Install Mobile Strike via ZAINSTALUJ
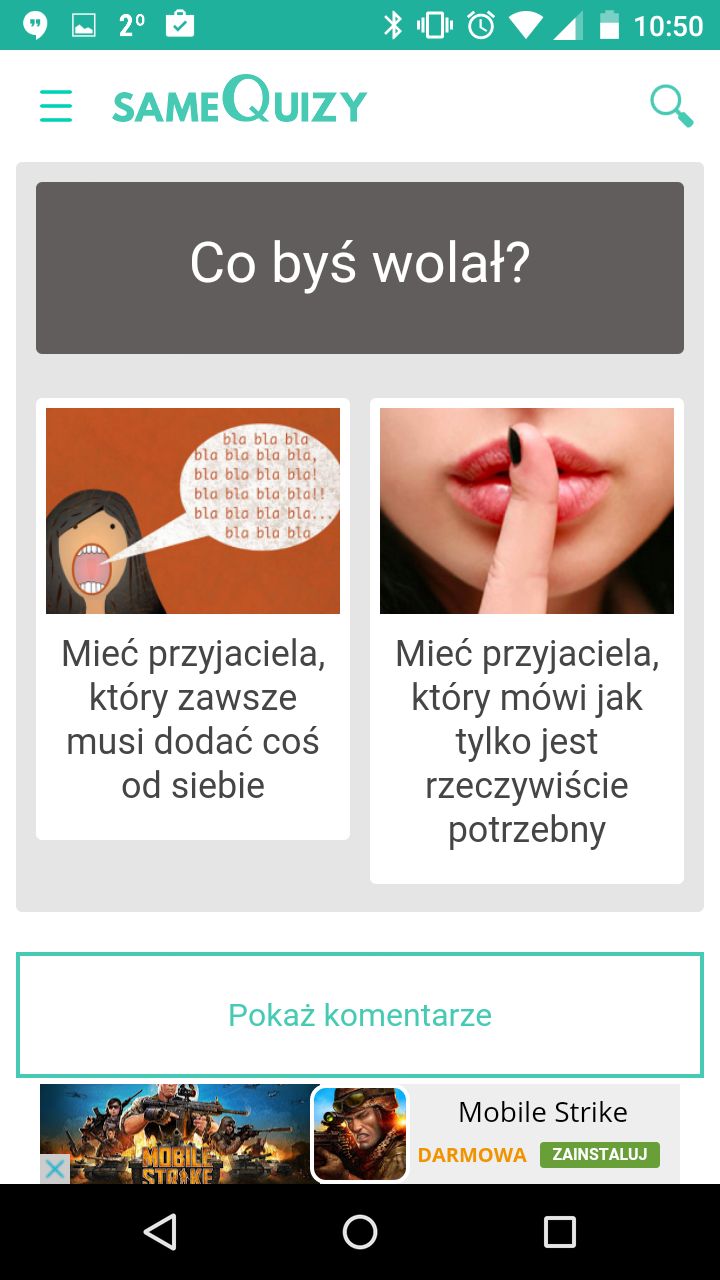Viewport: 720px width, 1280px height. click(x=600, y=1154)
